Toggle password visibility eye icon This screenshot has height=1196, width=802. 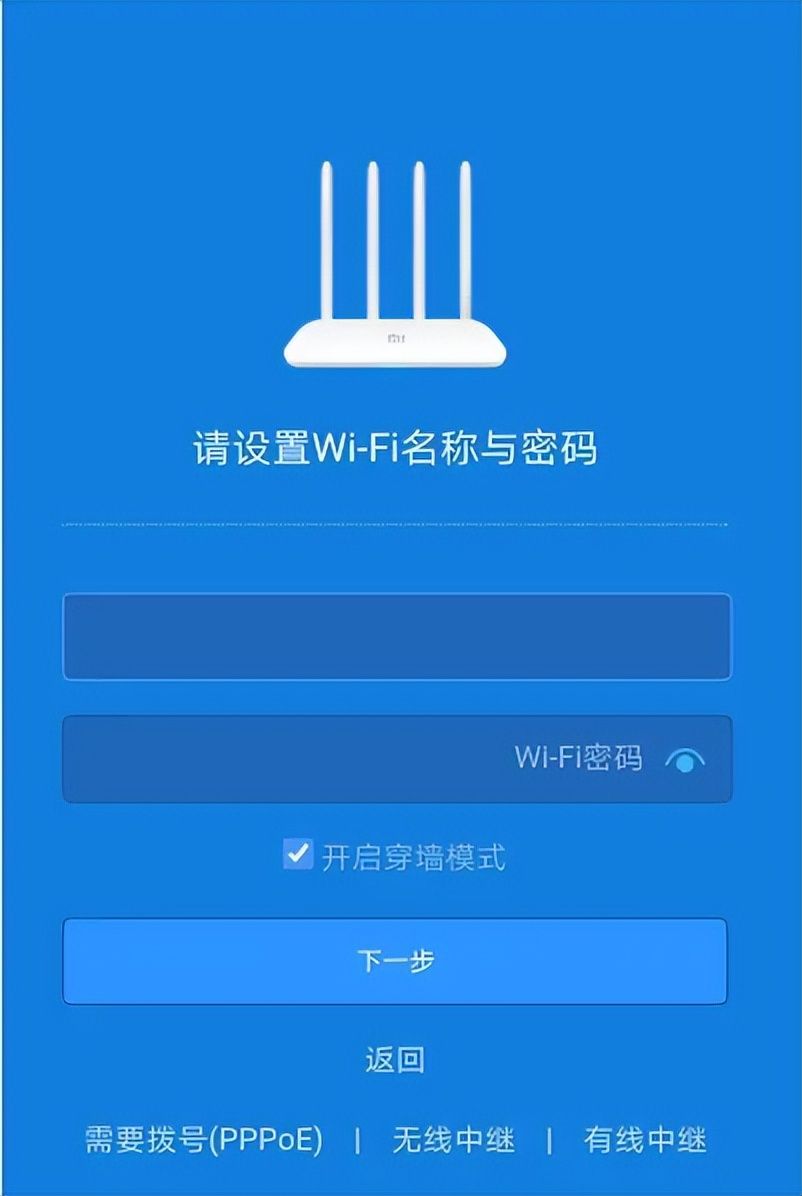pos(685,760)
